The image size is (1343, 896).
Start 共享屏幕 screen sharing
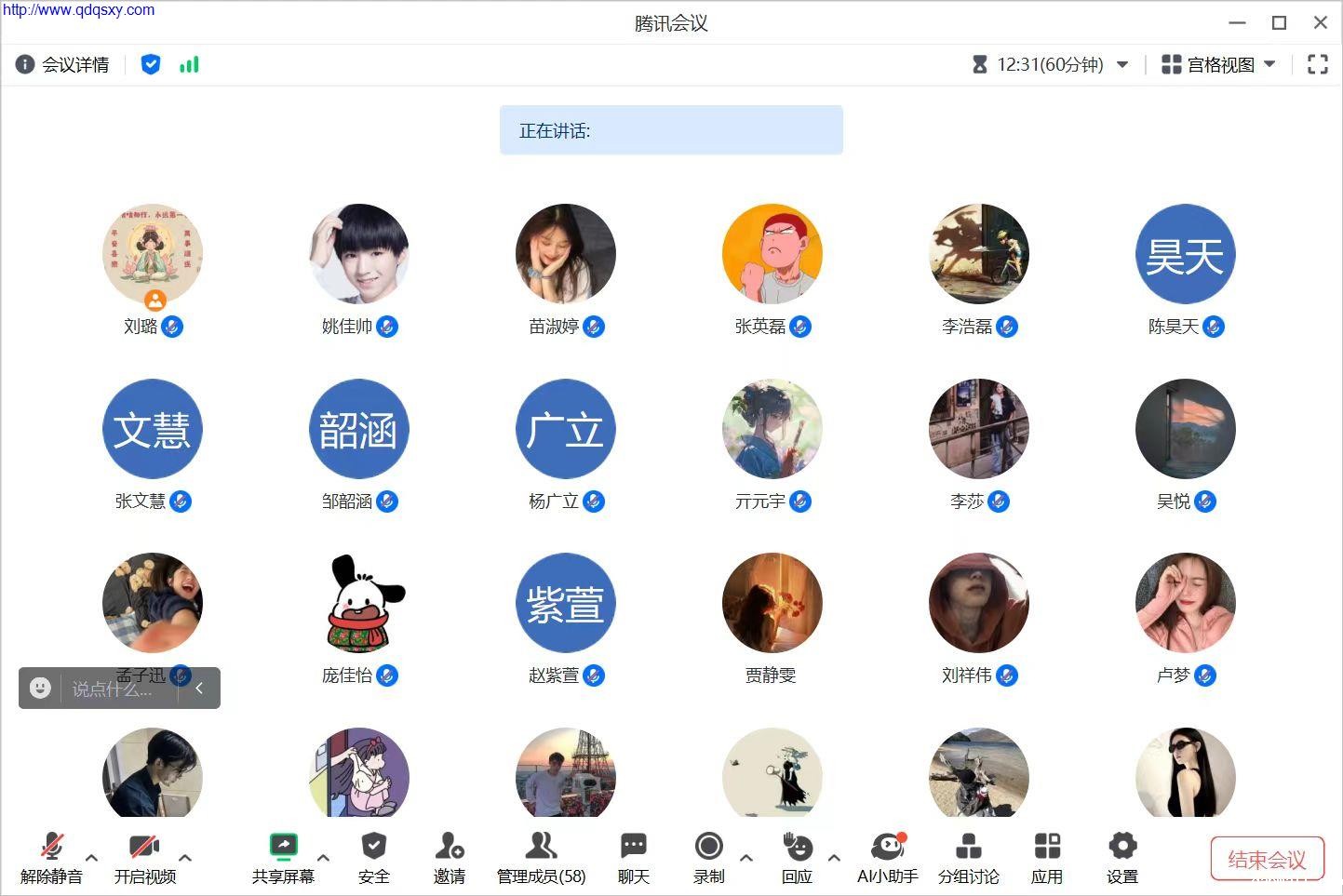[283, 857]
